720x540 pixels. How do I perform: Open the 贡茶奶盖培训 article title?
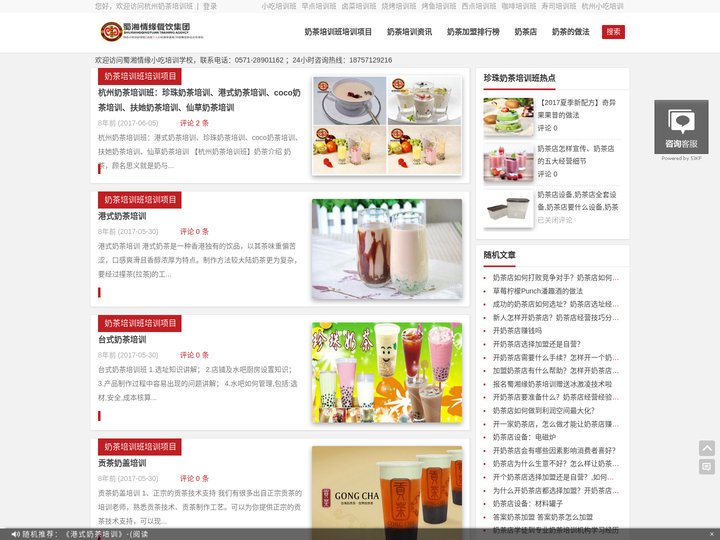122,464
